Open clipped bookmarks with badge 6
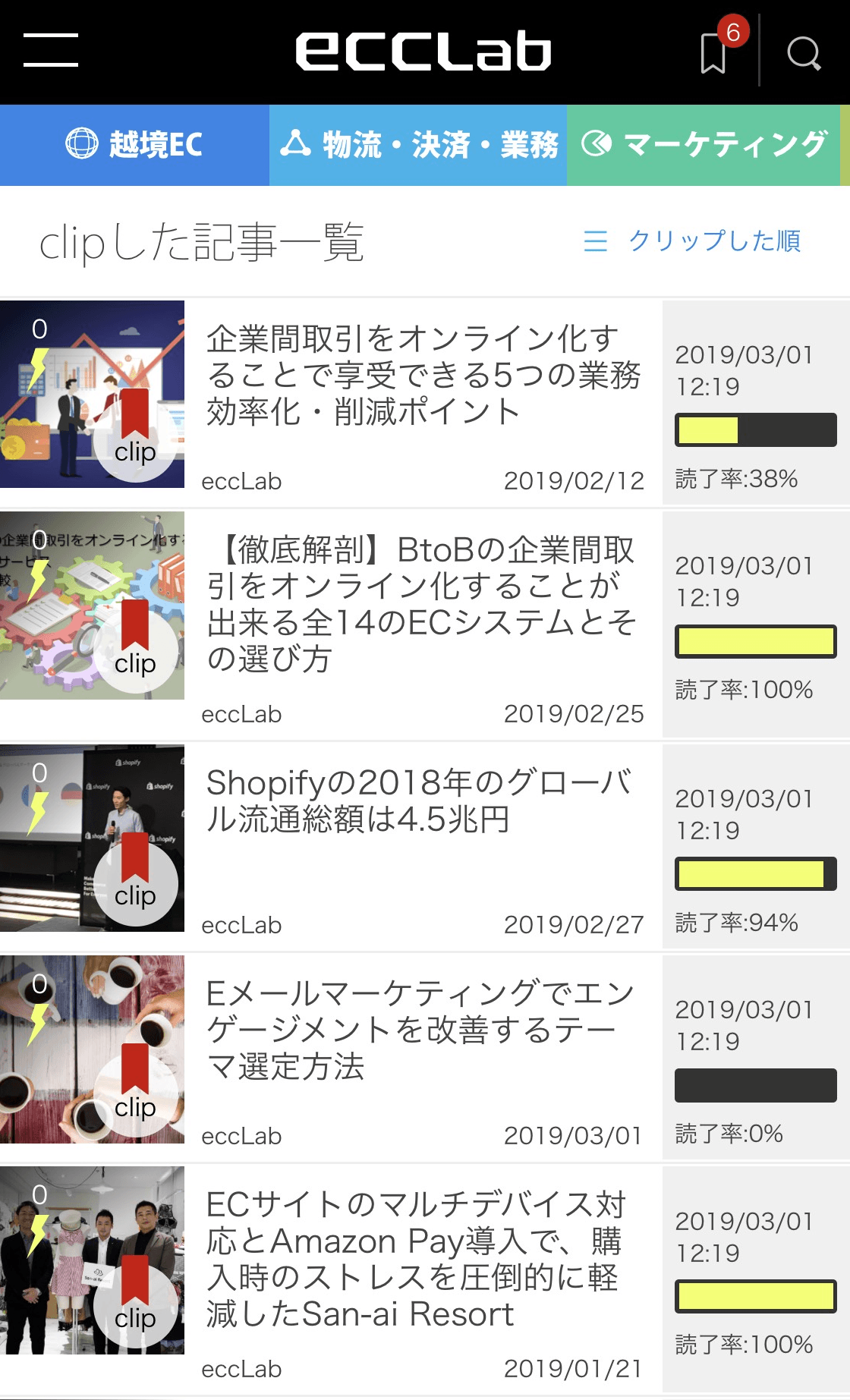The image size is (850, 1400). pos(715,51)
